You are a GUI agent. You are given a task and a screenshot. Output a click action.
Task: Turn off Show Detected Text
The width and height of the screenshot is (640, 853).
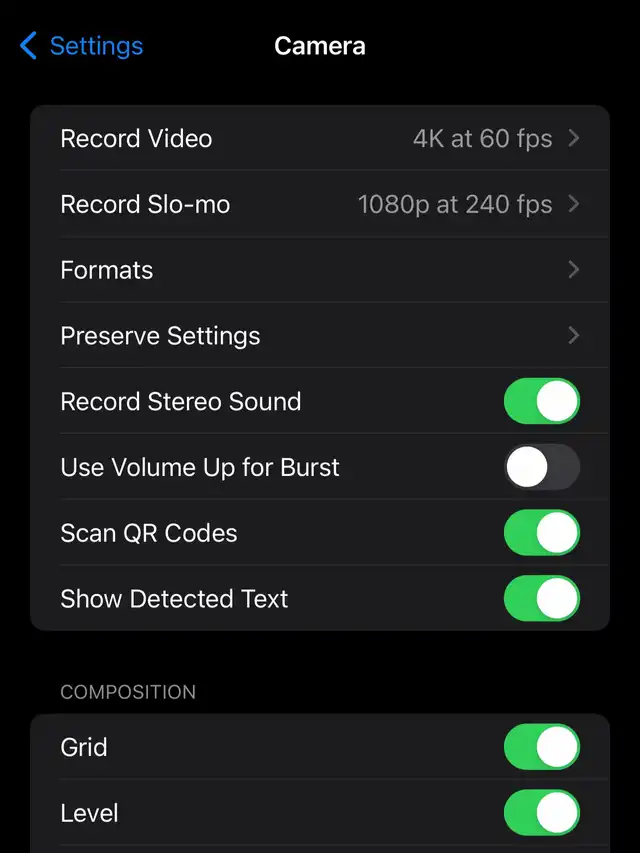[541, 599]
